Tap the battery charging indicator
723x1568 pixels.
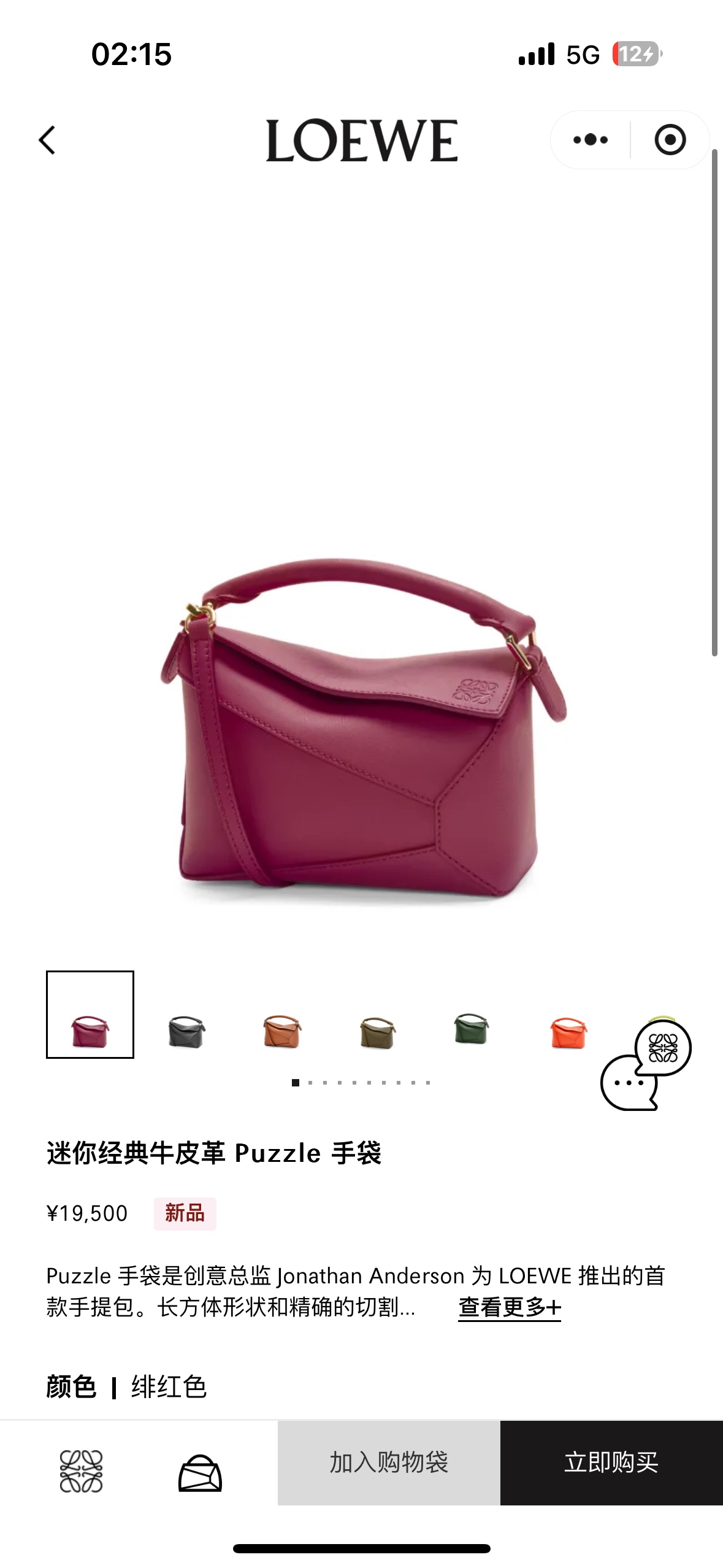tap(635, 55)
